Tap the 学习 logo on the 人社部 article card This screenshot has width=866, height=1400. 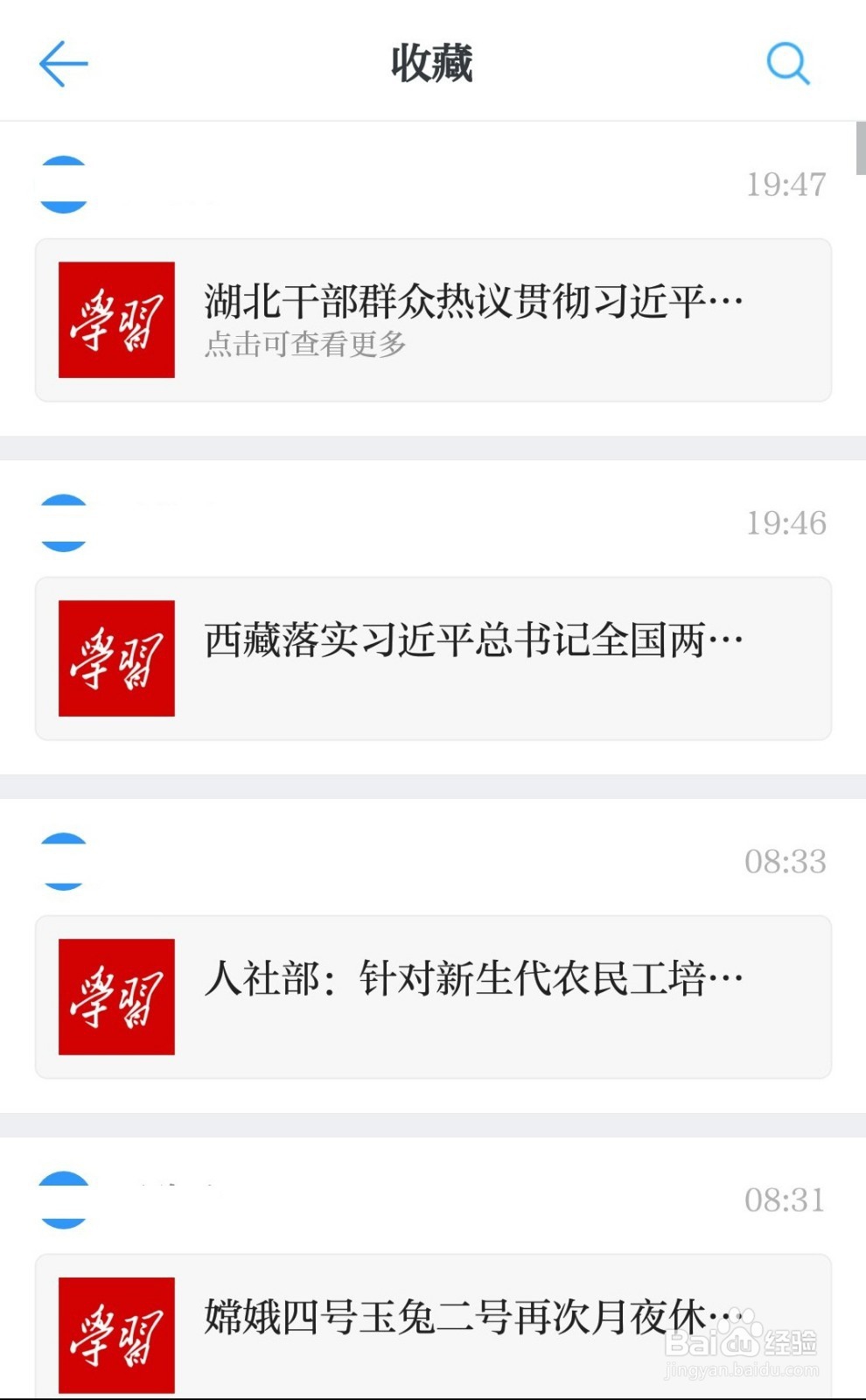tap(116, 997)
